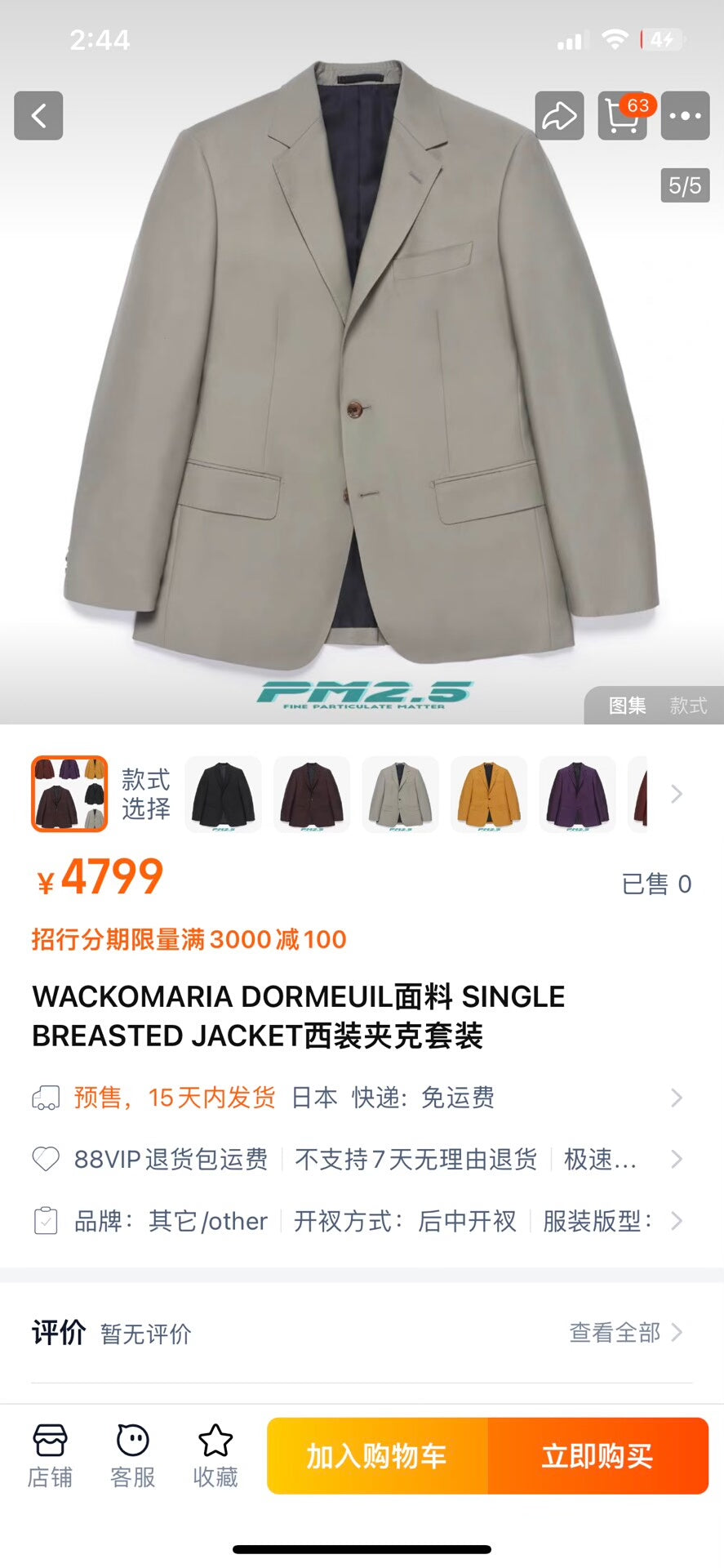The image size is (724, 1568).
Task: Select the burgundy jacket style
Action: [x=312, y=794]
